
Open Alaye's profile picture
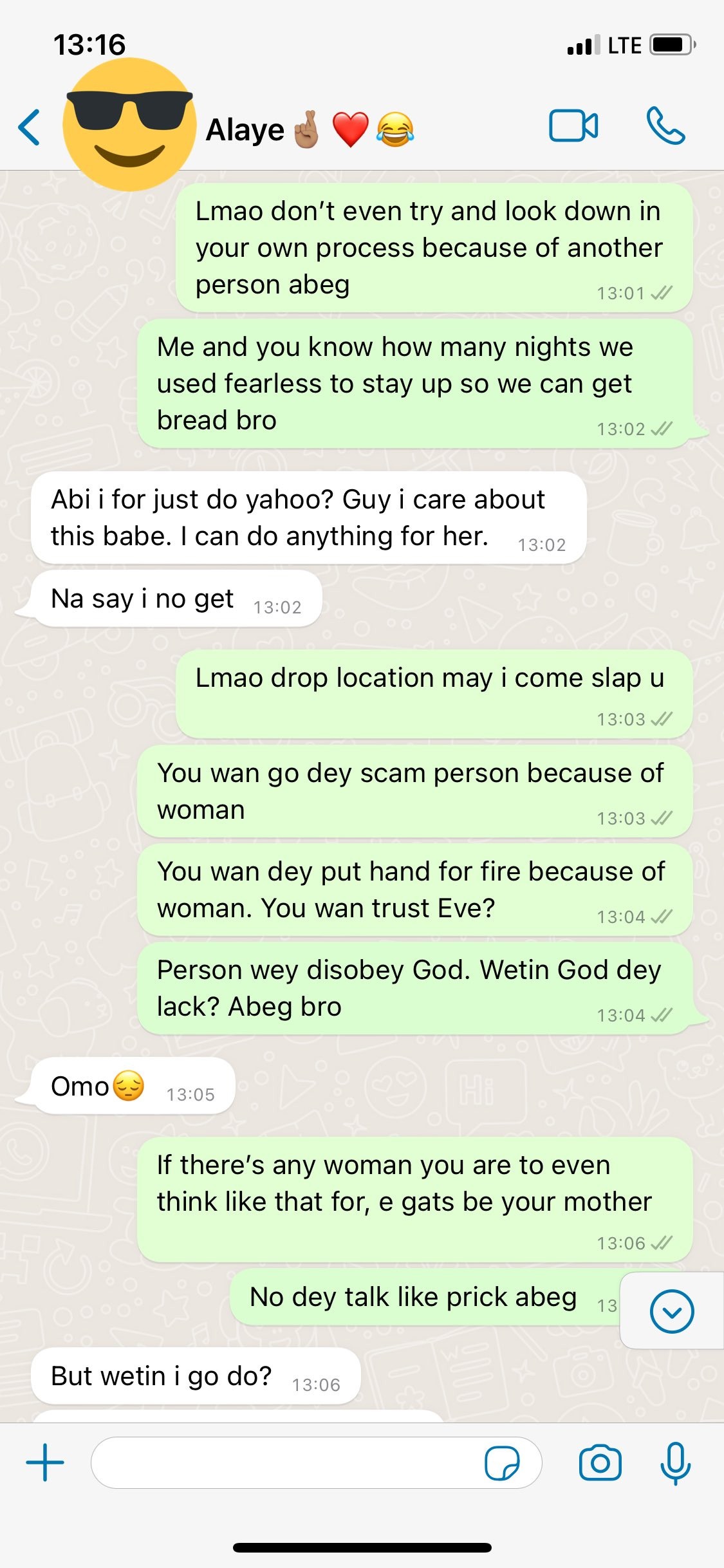(129, 125)
